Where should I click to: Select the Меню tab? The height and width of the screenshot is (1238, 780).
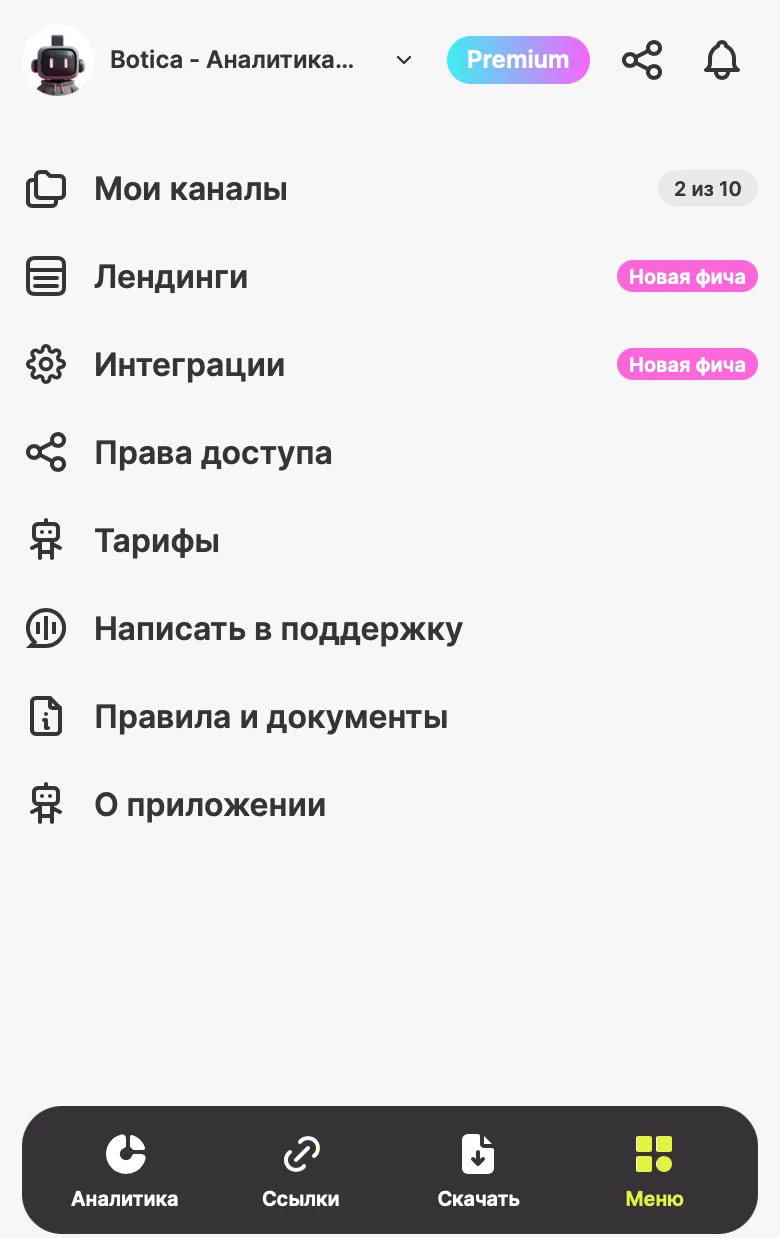[654, 1170]
